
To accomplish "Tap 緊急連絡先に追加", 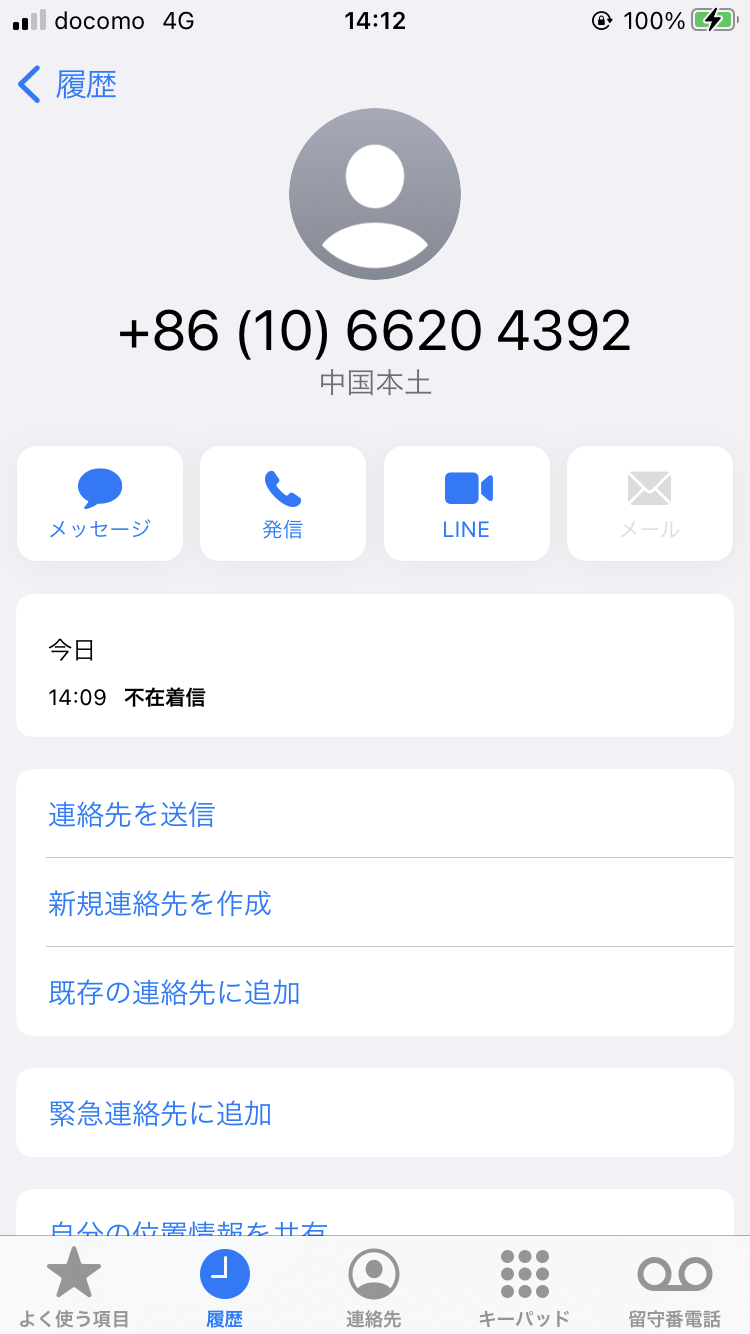I will click(375, 1113).
